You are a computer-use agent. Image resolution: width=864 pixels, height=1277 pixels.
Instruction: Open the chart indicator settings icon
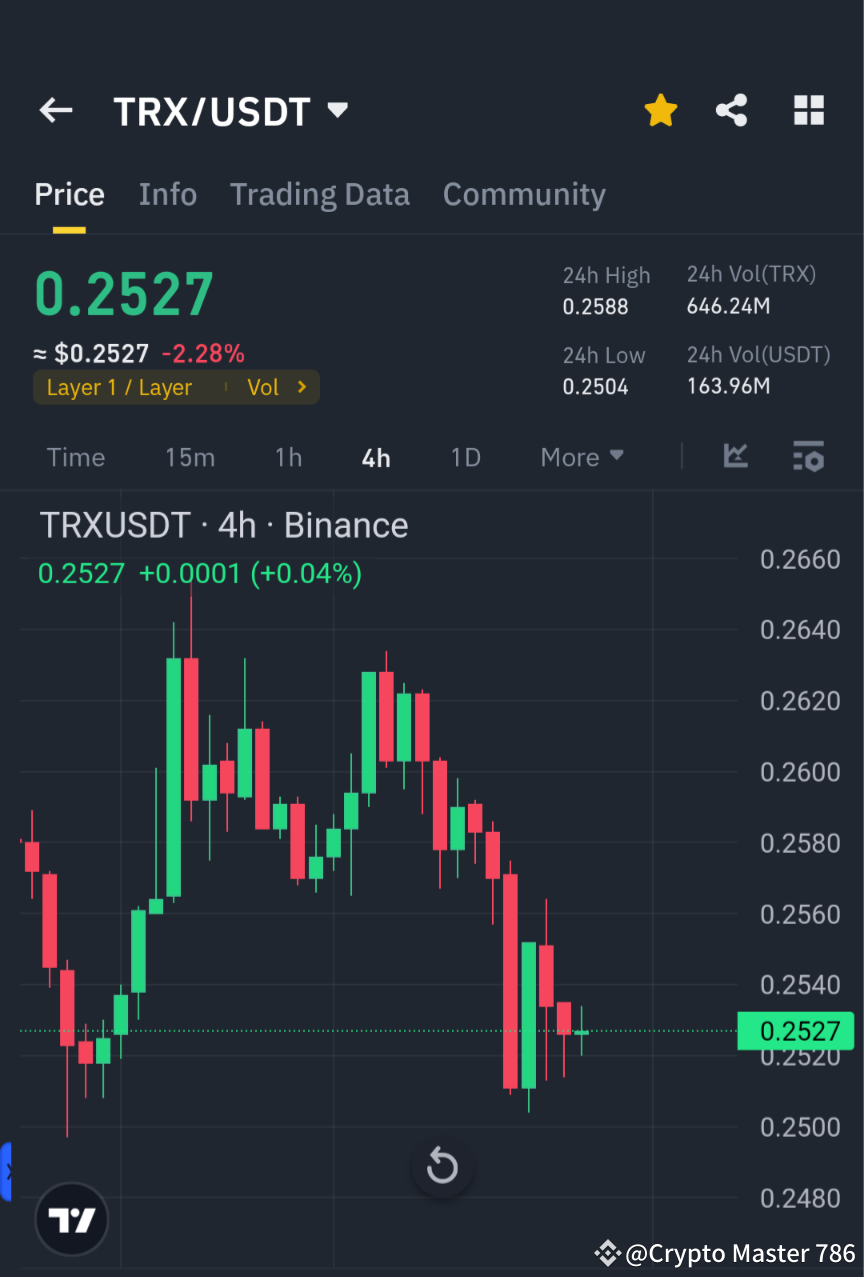(x=809, y=457)
